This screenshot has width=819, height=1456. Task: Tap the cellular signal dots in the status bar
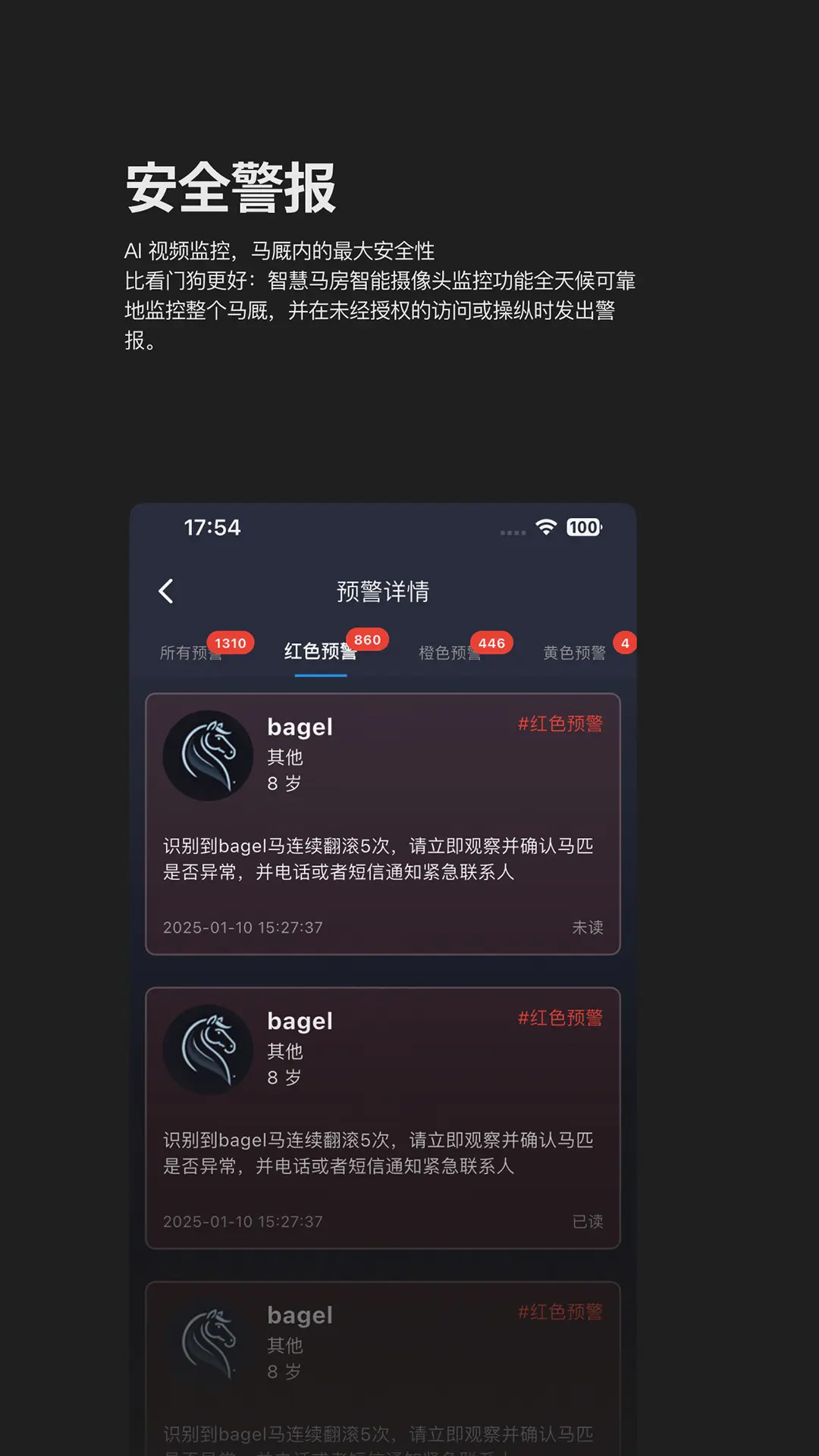click(513, 533)
